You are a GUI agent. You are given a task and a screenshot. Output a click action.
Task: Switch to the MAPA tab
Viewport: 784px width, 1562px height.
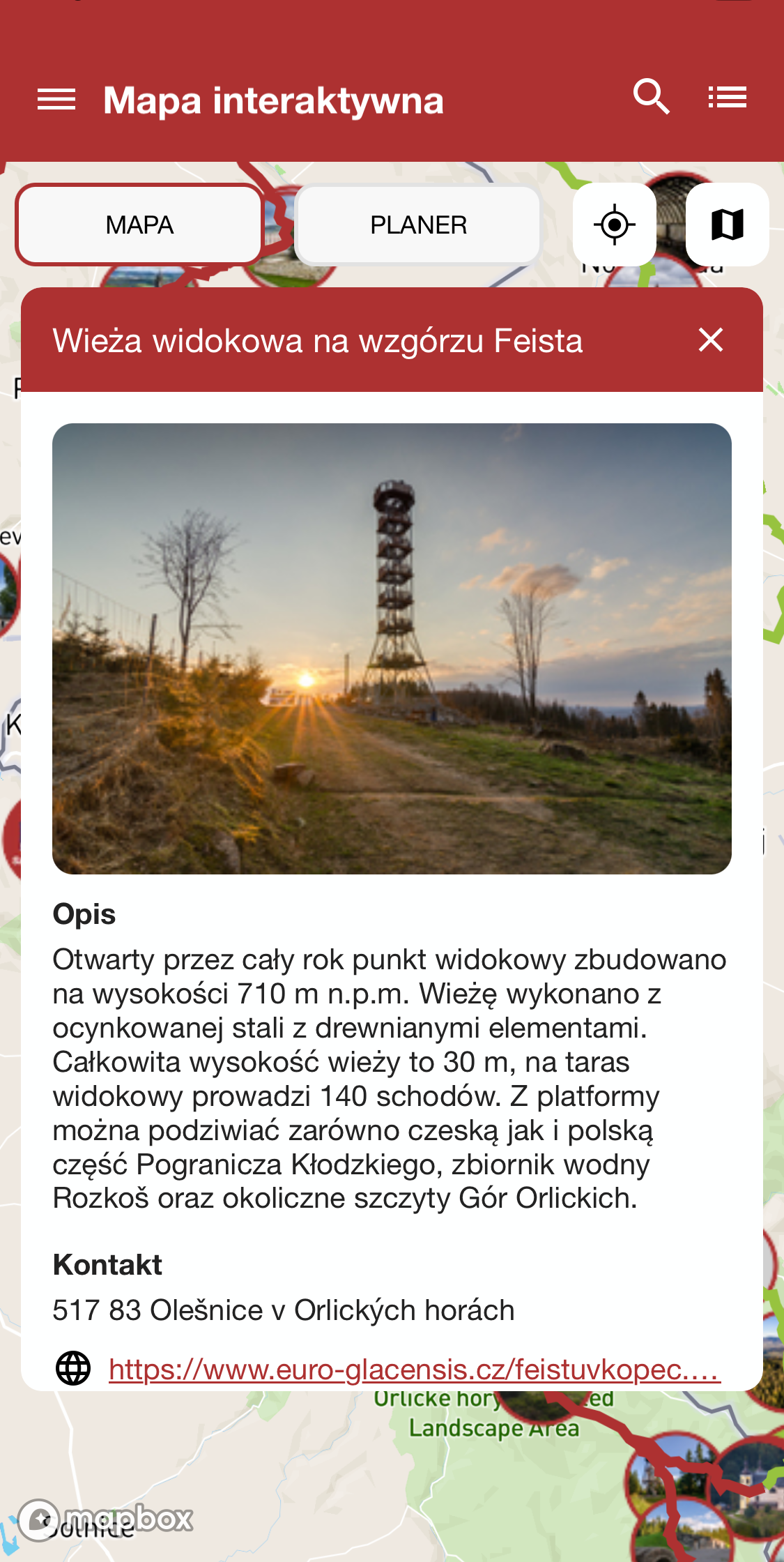tap(139, 225)
